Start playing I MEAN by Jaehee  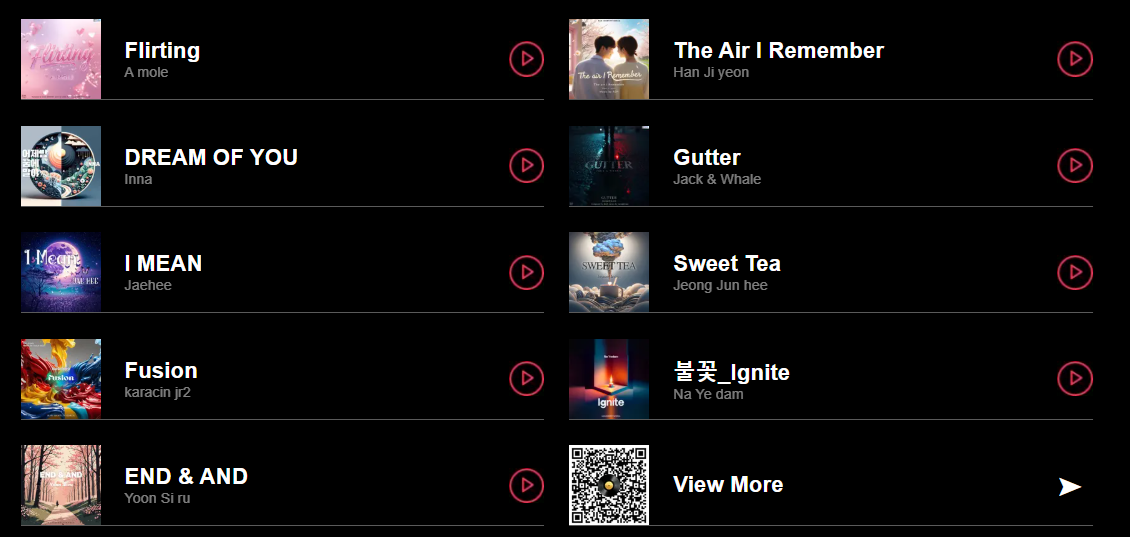click(x=526, y=272)
